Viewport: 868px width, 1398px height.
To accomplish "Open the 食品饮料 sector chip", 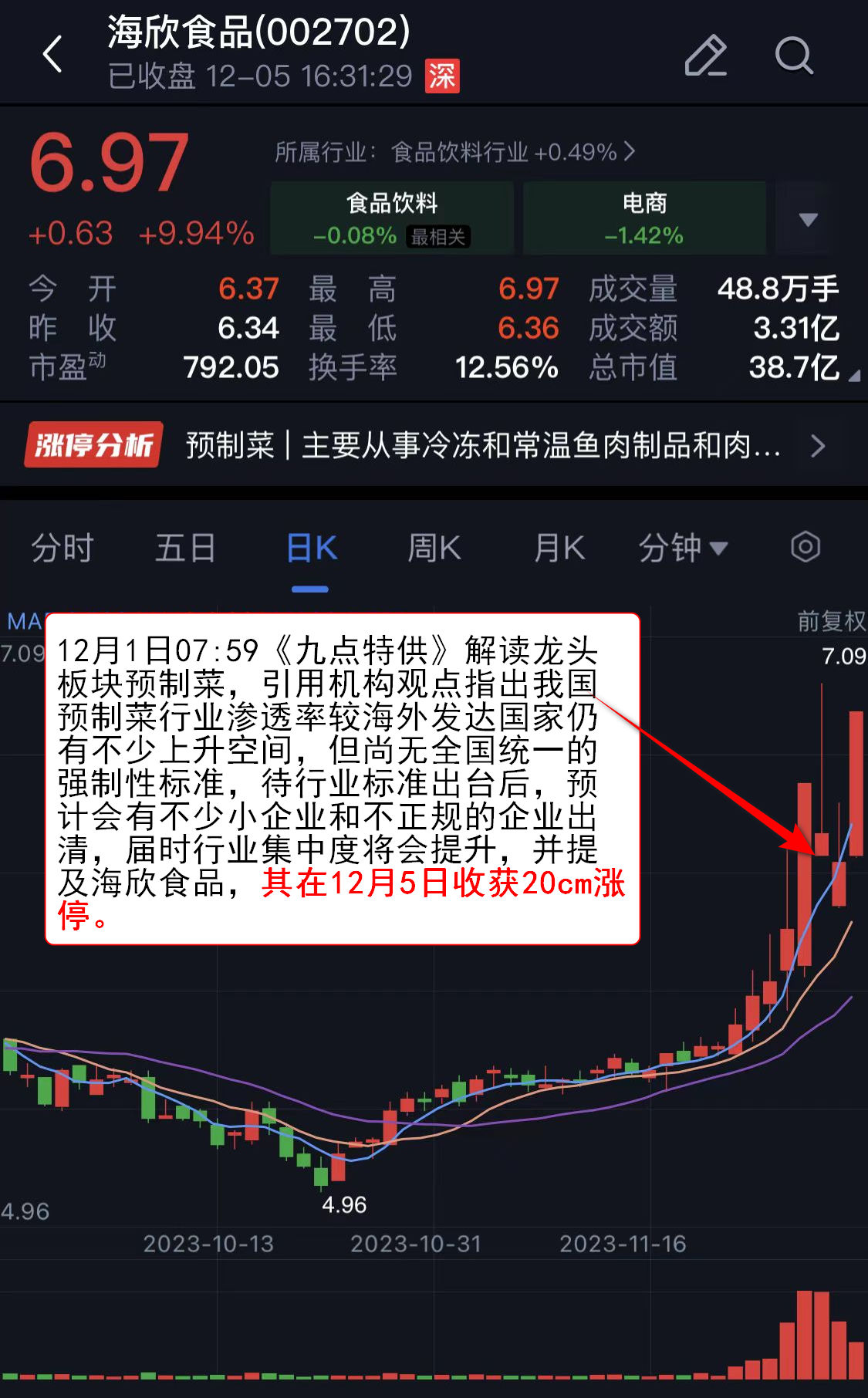I will click(392, 218).
